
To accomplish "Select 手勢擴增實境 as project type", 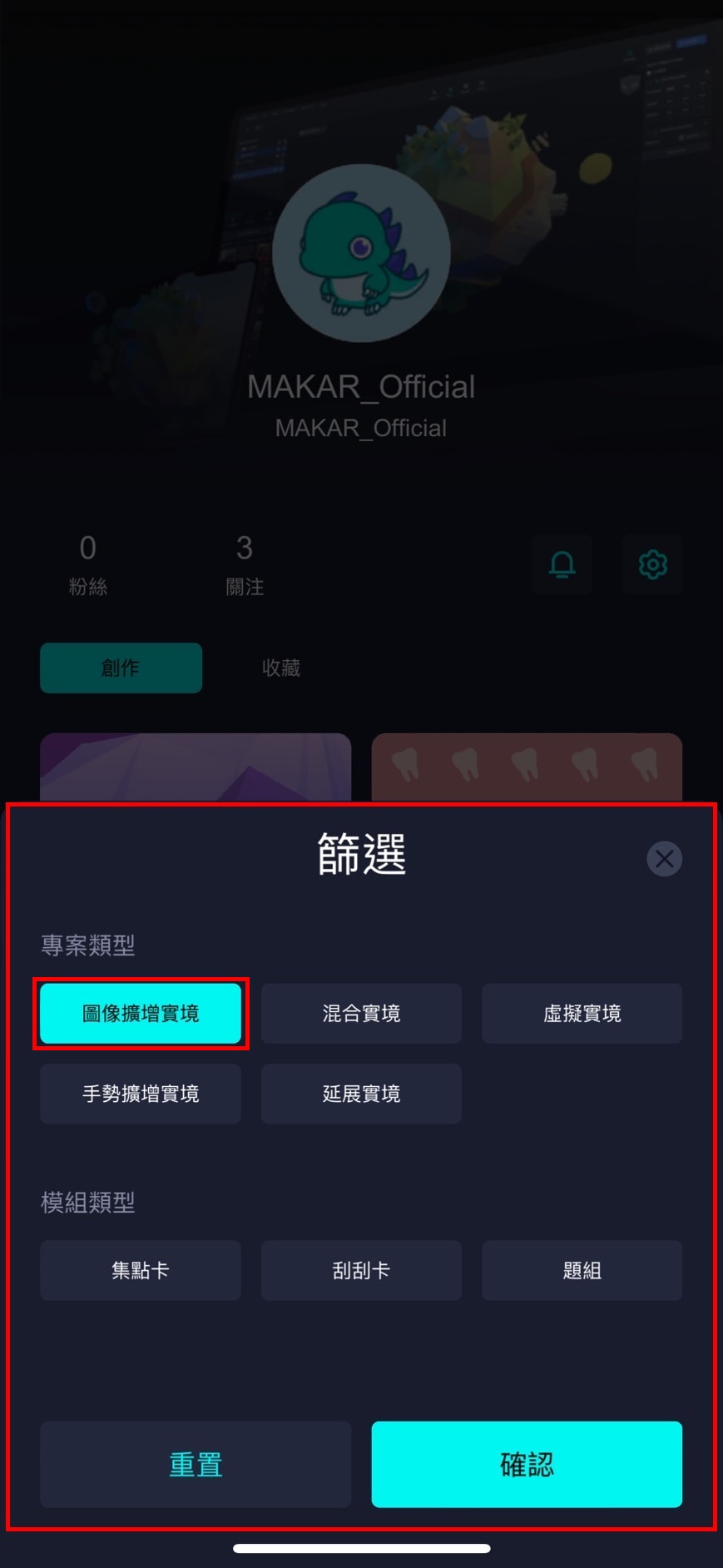I will [141, 1093].
